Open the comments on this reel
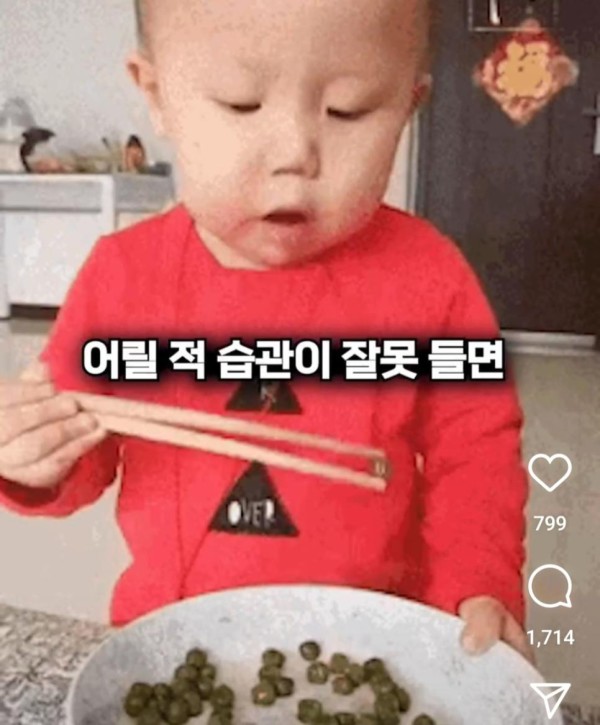600x725 pixels. [549, 587]
